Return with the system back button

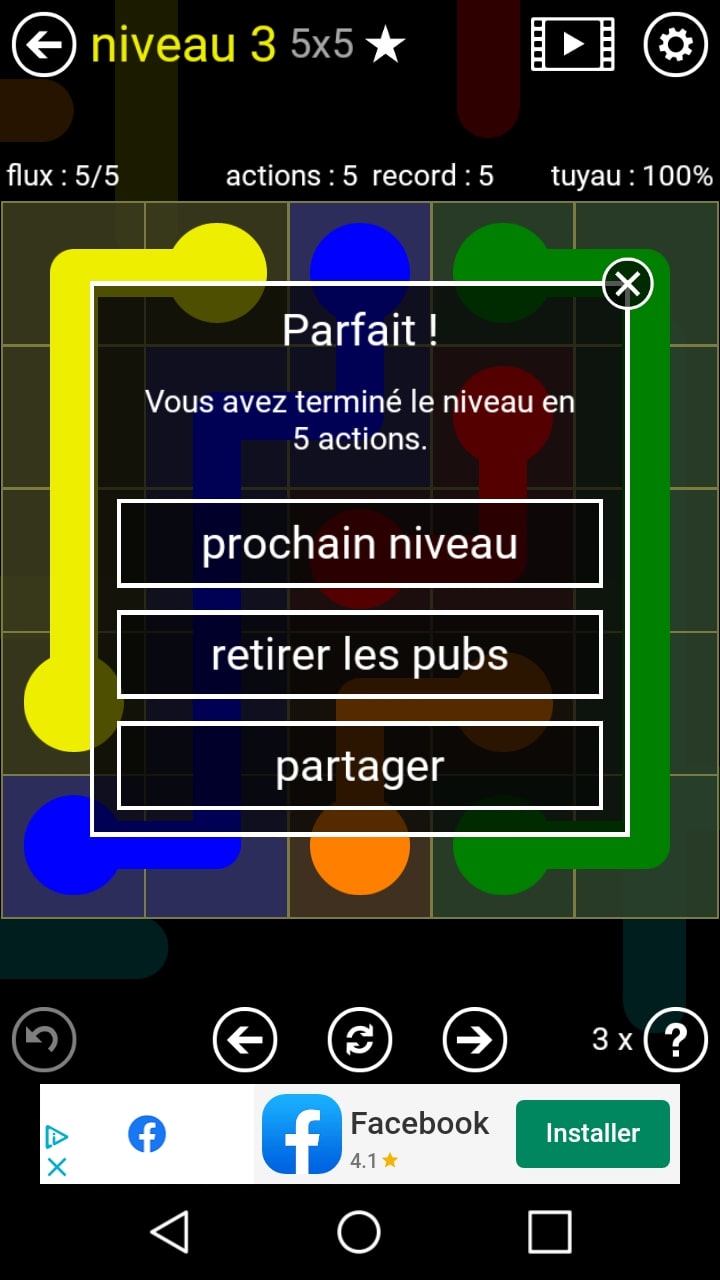tap(170, 1231)
